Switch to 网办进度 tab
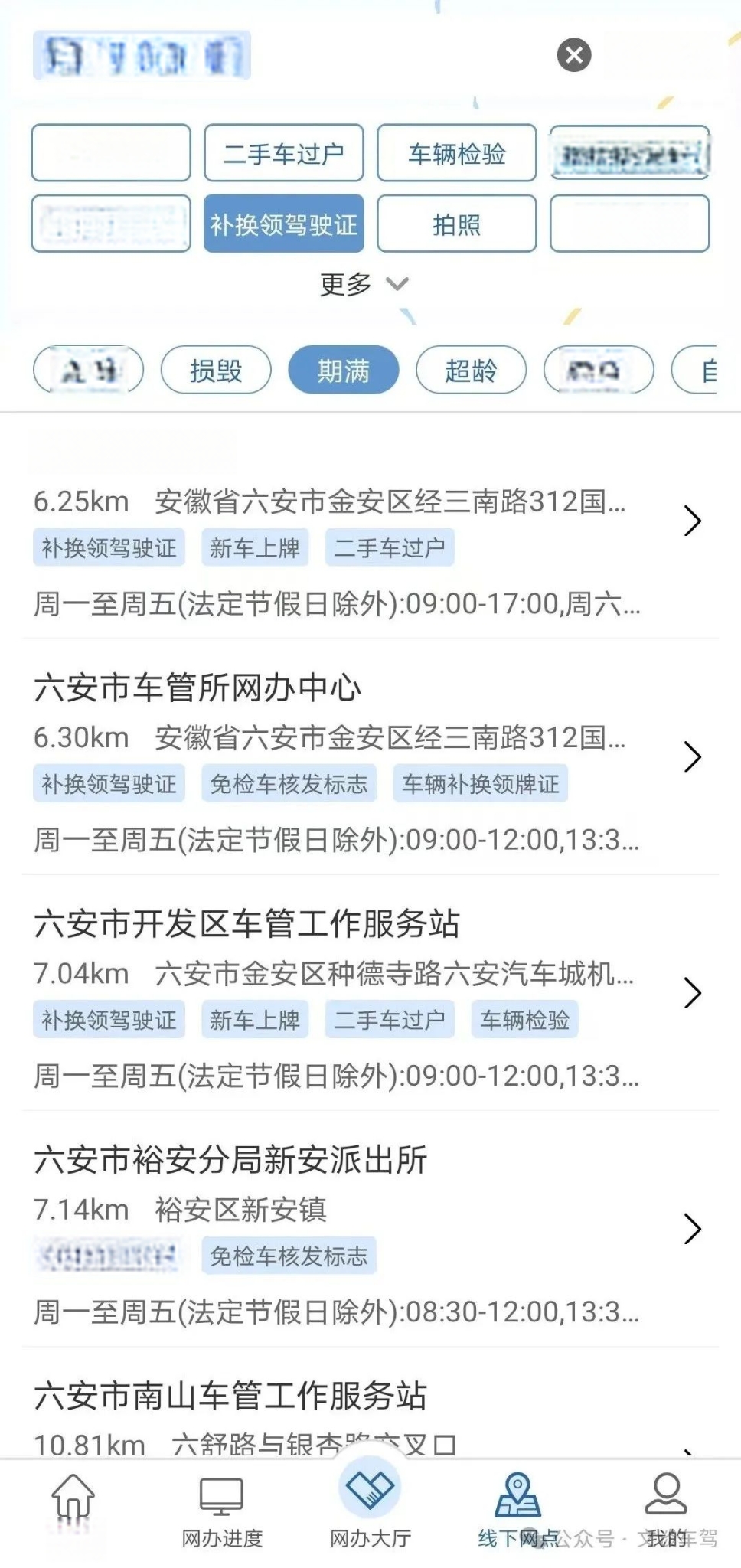Viewport: 741px width, 1568px height. (x=222, y=1508)
